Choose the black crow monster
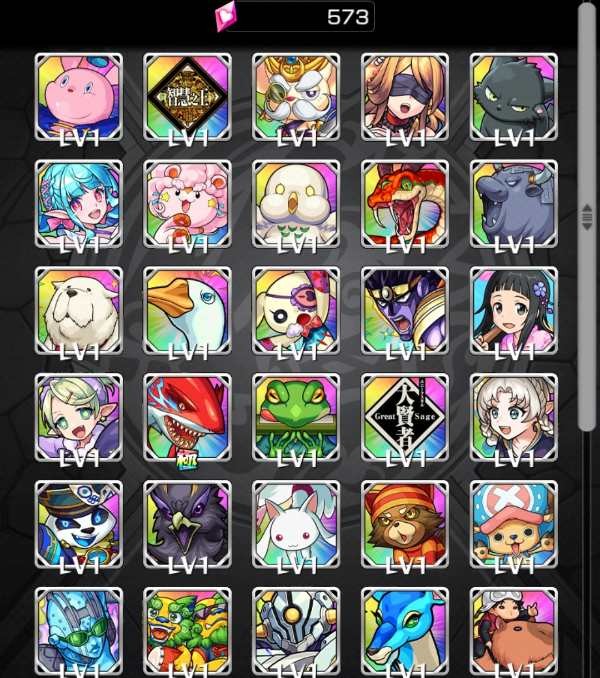The width and height of the screenshot is (600, 678). [187, 524]
